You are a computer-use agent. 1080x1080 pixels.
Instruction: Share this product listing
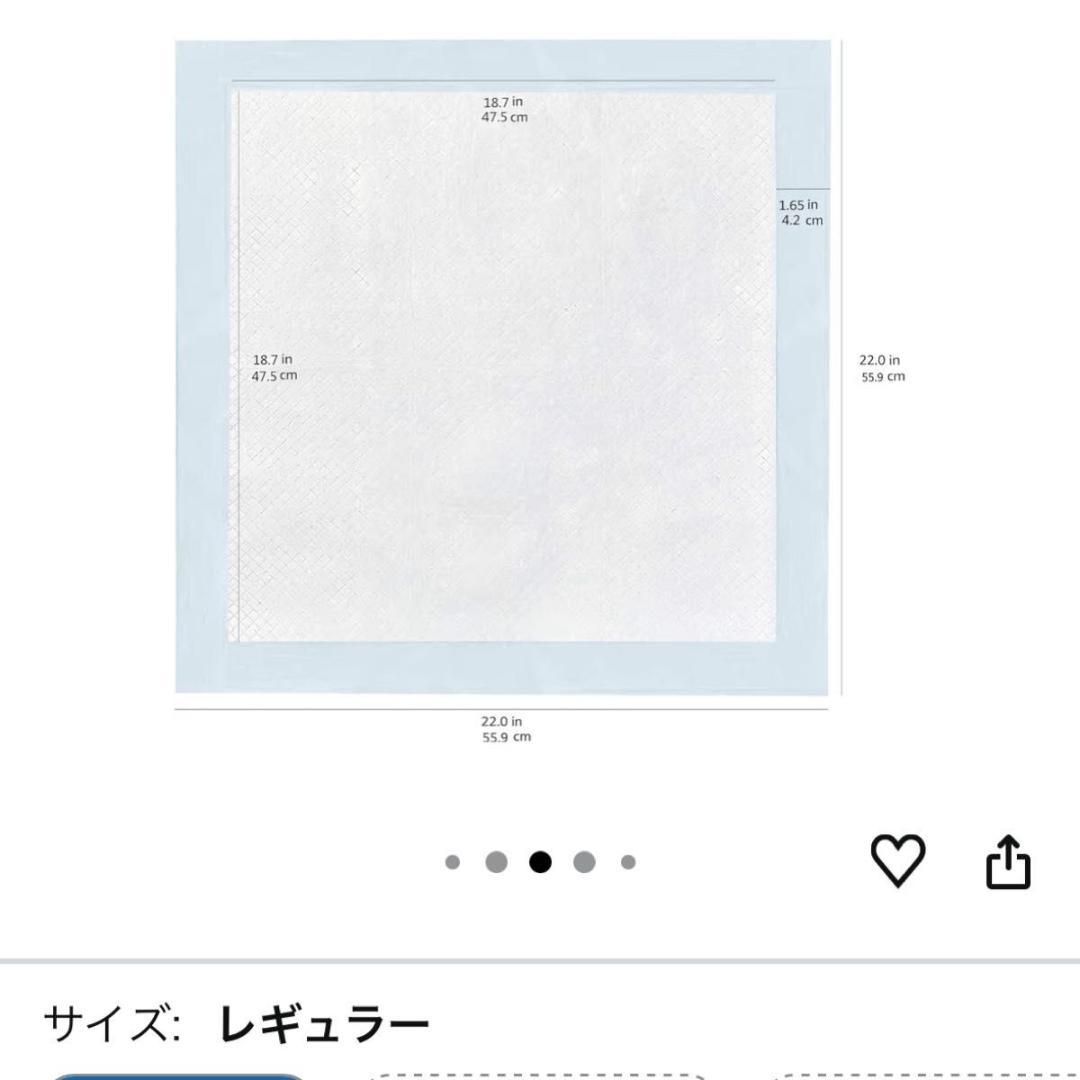point(1010,861)
